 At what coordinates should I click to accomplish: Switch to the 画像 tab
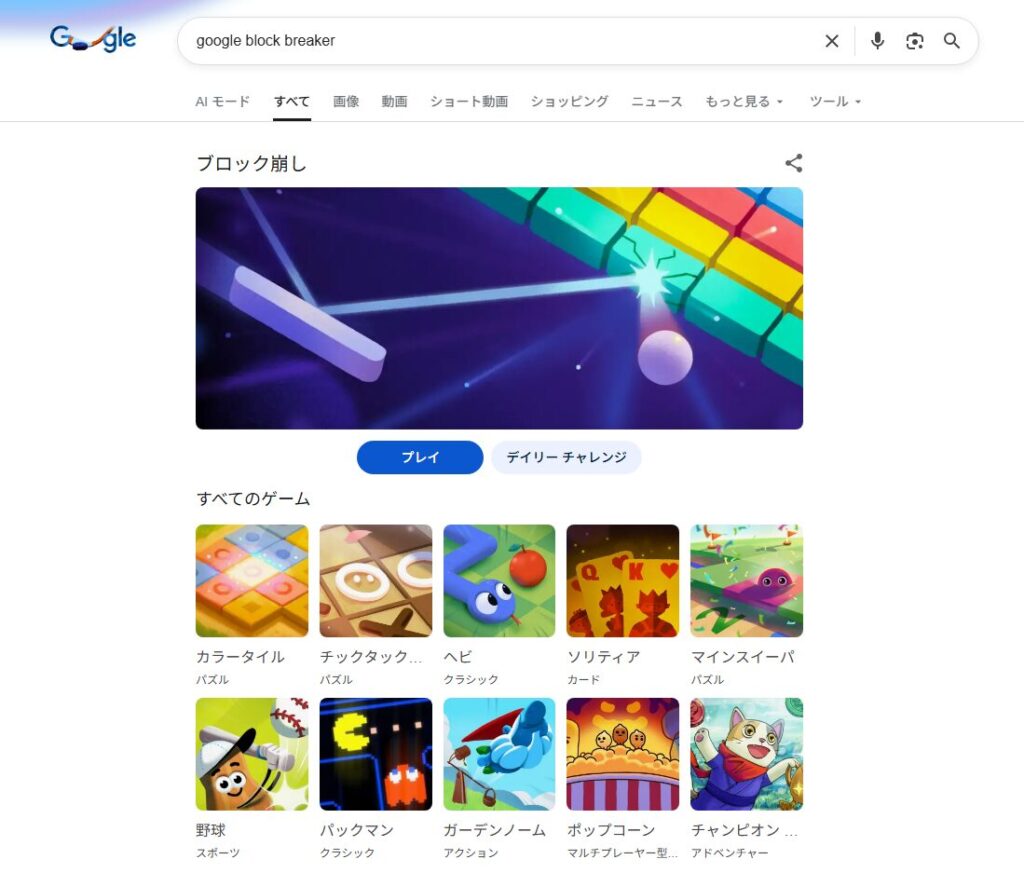click(346, 101)
